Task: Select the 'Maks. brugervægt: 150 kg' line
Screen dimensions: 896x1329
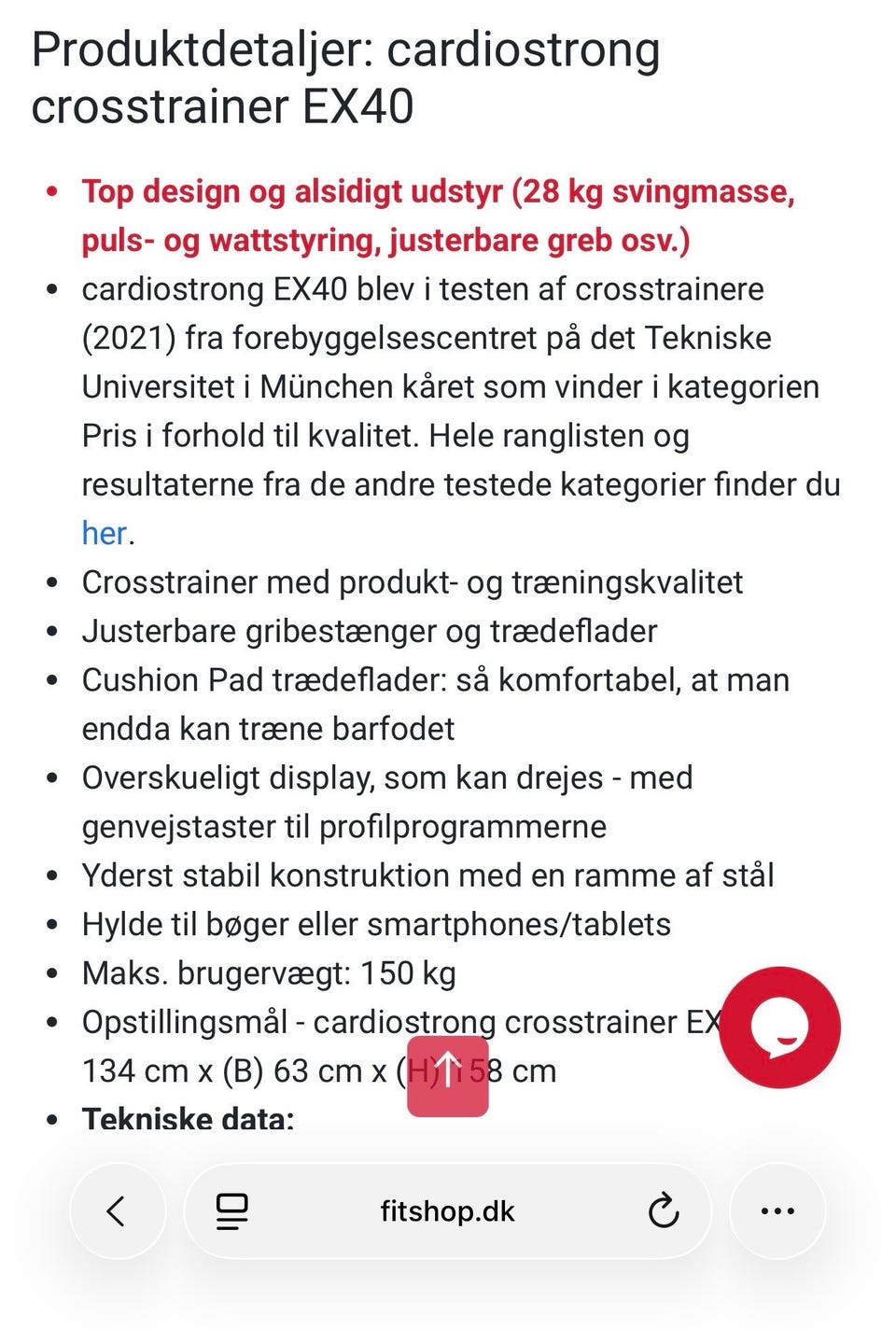Action: click(271, 972)
